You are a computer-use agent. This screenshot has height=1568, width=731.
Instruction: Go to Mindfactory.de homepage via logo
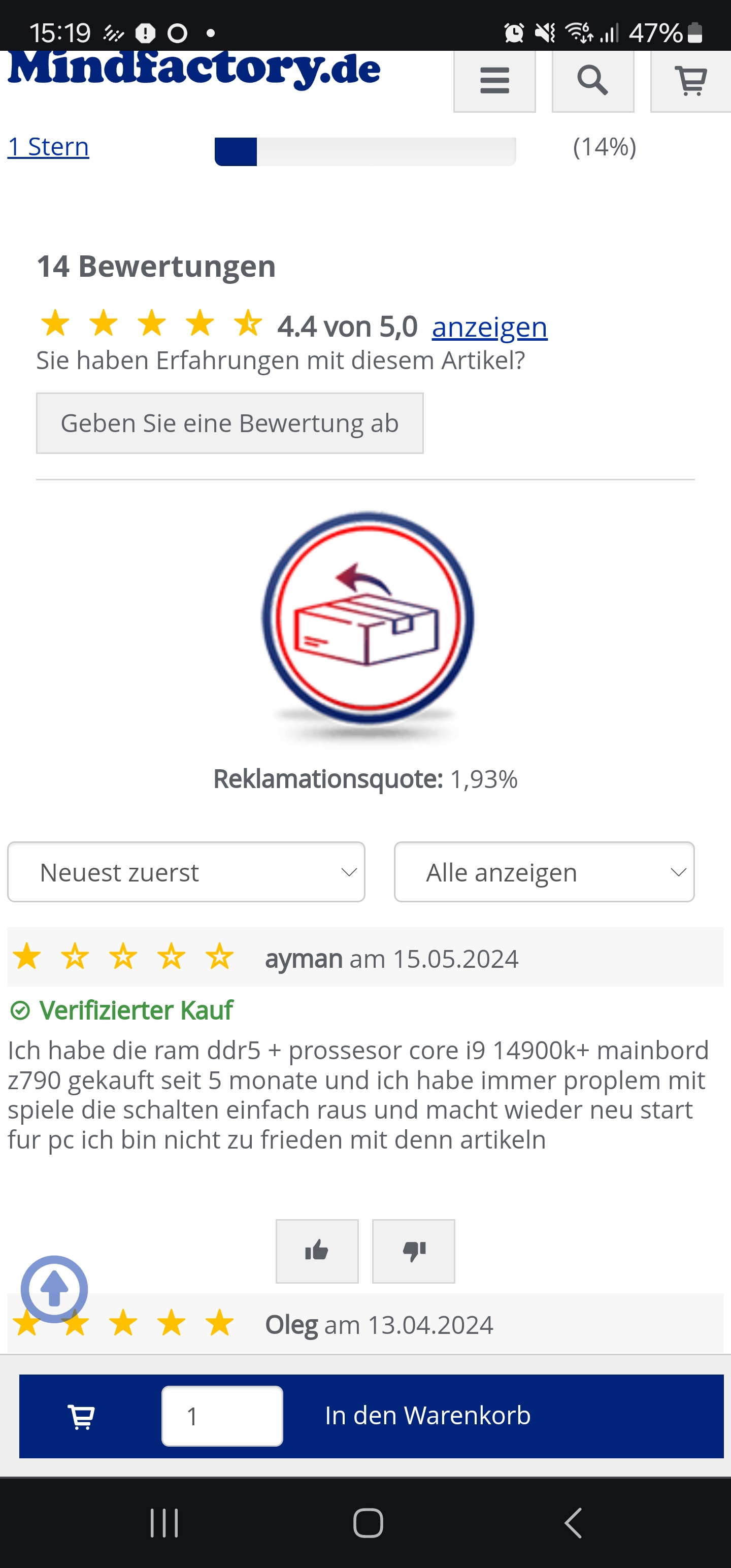coord(193,70)
